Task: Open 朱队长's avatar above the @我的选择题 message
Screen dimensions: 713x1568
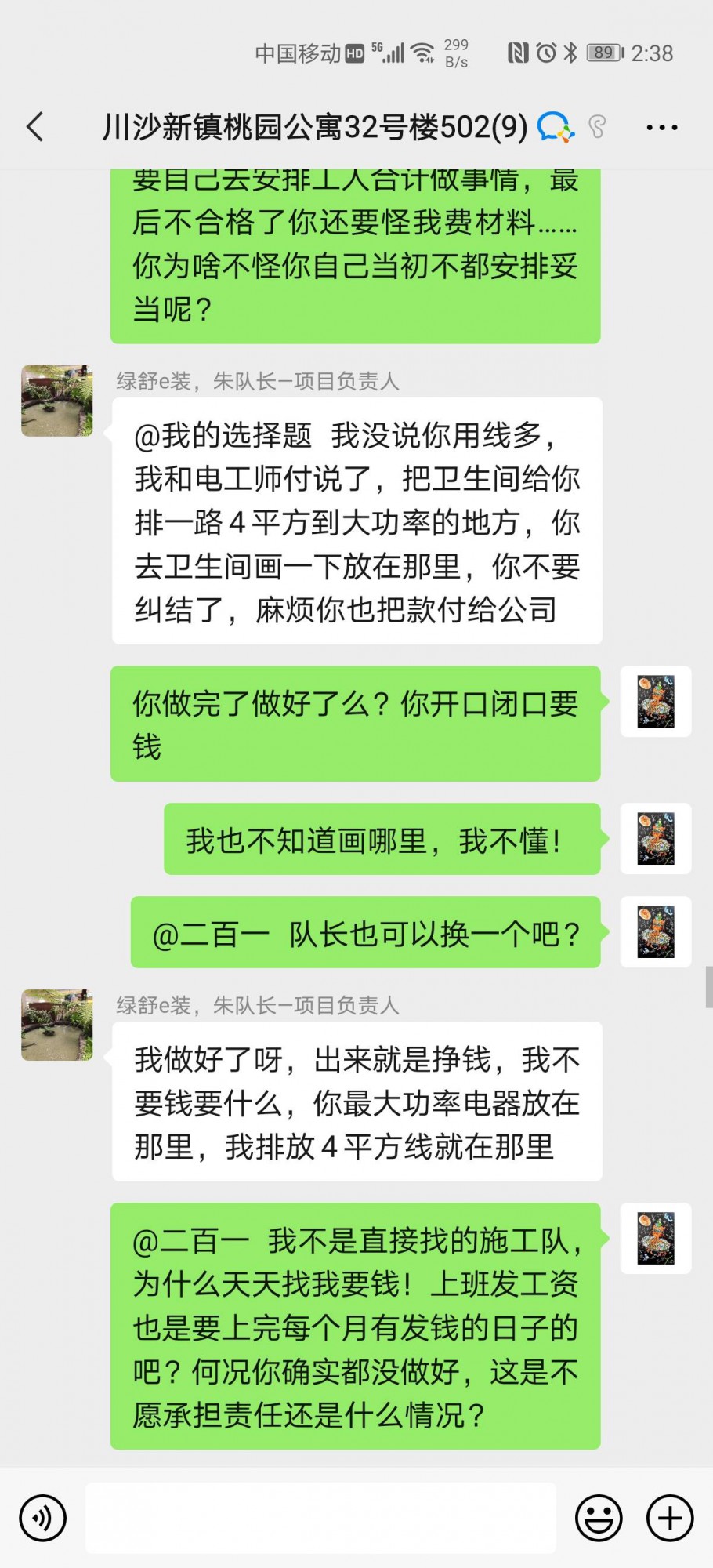Action: [x=57, y=401]
